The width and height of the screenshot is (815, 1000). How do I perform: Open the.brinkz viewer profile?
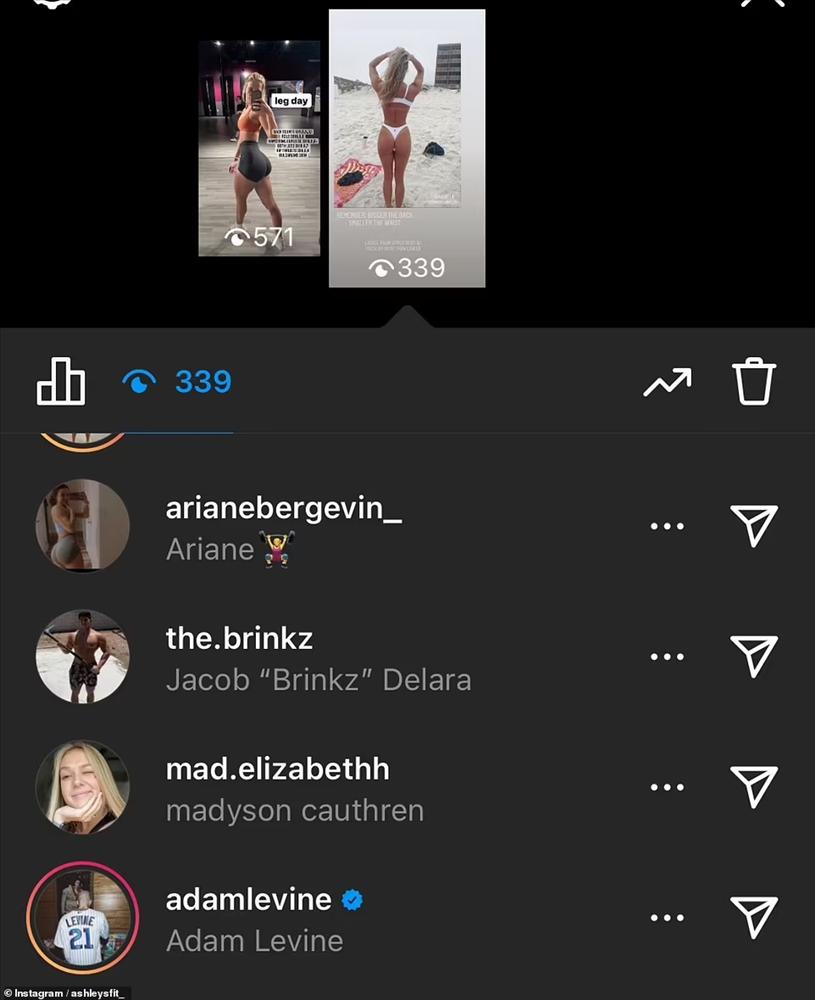point(83,656)
